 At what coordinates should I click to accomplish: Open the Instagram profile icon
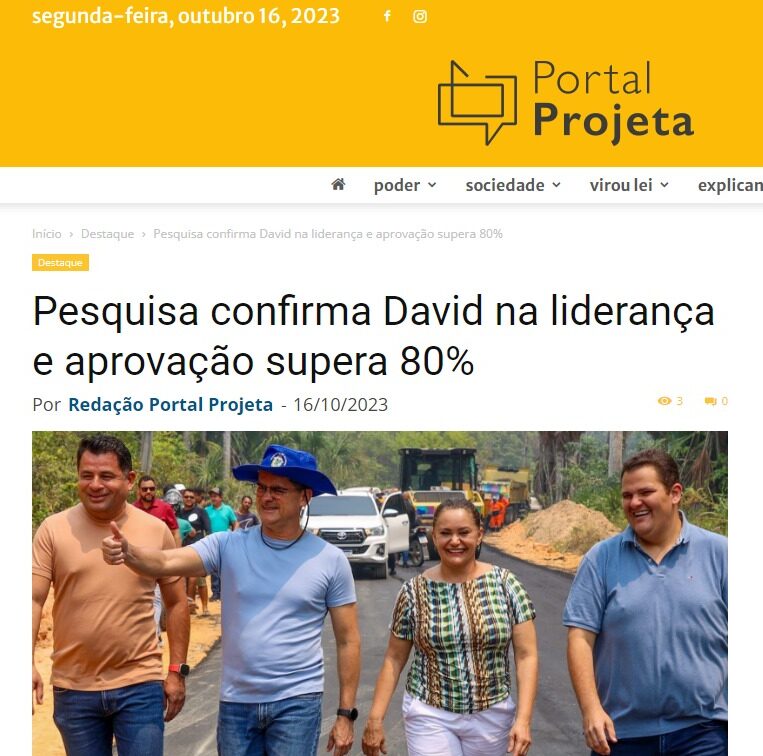(x=420, y=16)
